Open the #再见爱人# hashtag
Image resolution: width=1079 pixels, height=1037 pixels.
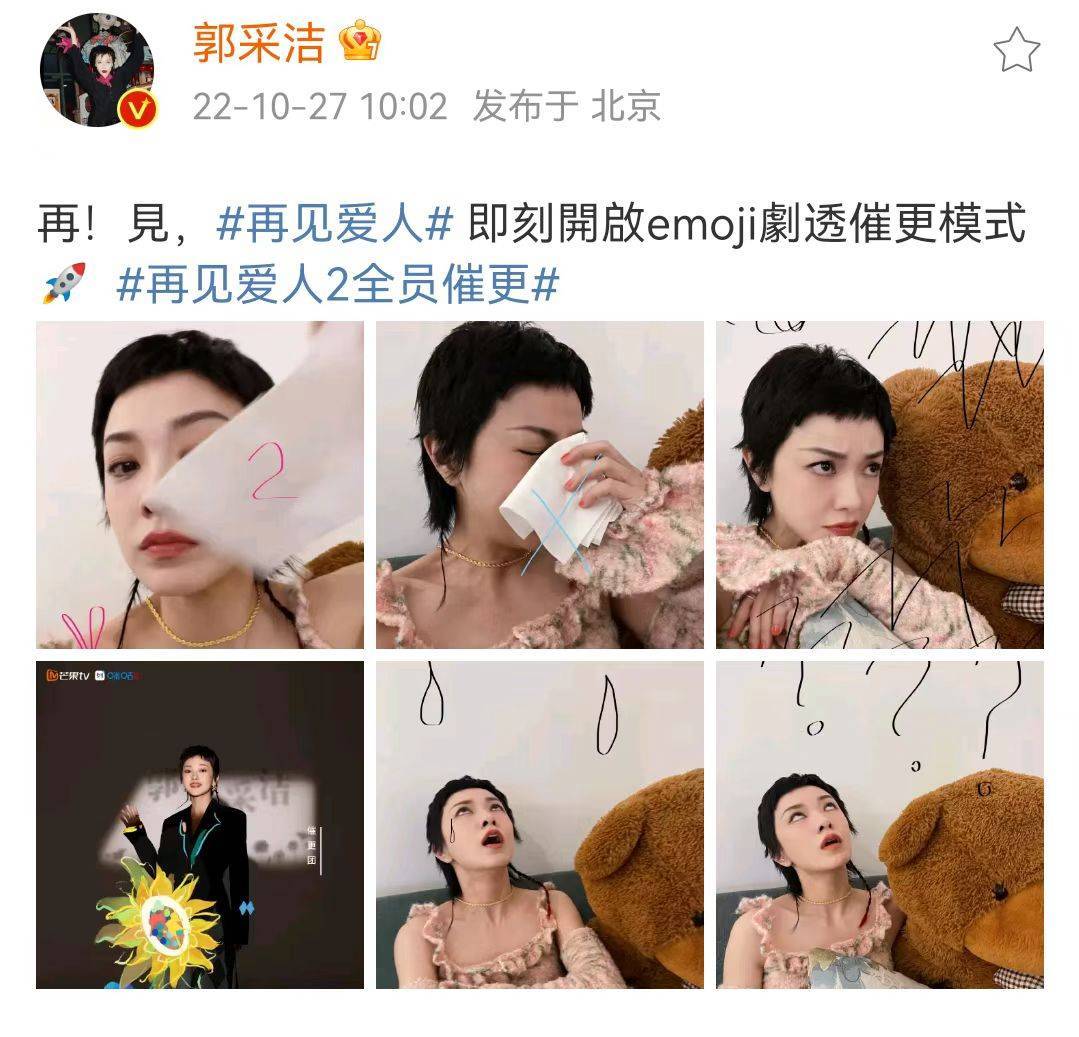click(x=336, y=225)
